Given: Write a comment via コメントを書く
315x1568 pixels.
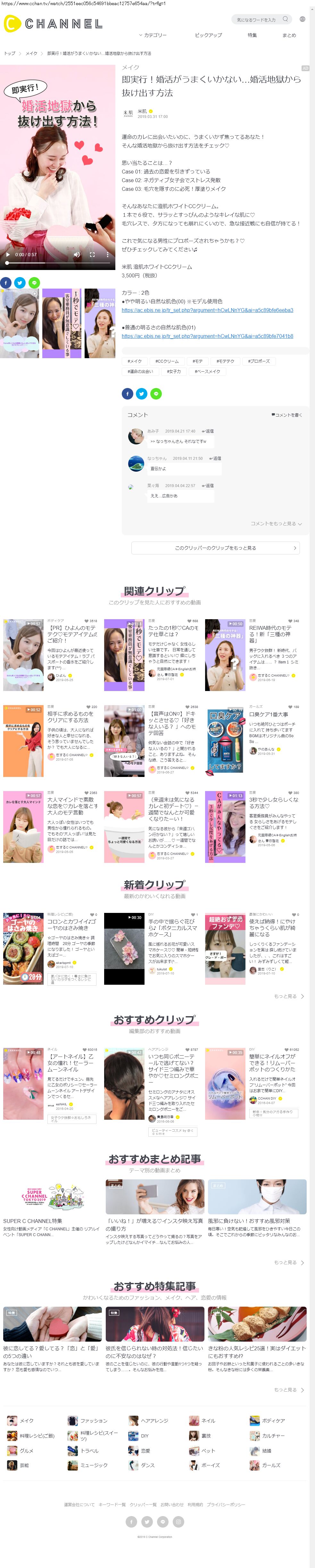Looking at the screenshot, I should (x=286, y=415).
